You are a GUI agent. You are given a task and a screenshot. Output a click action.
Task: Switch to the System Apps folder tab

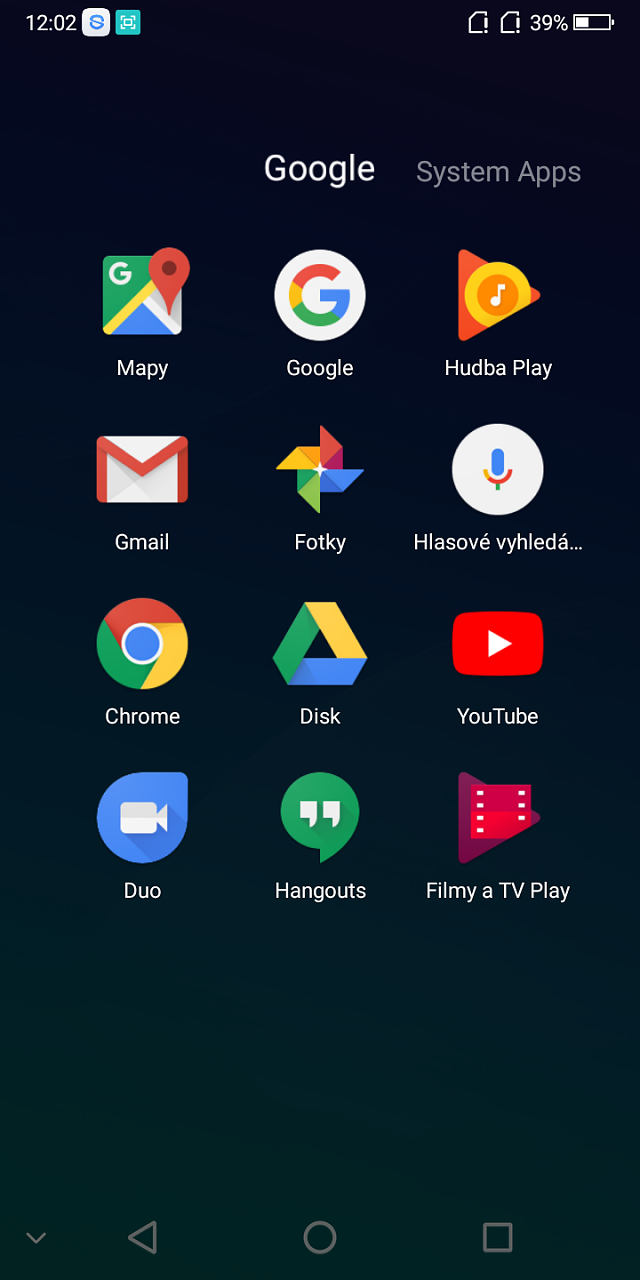click(x=498, y=172)
